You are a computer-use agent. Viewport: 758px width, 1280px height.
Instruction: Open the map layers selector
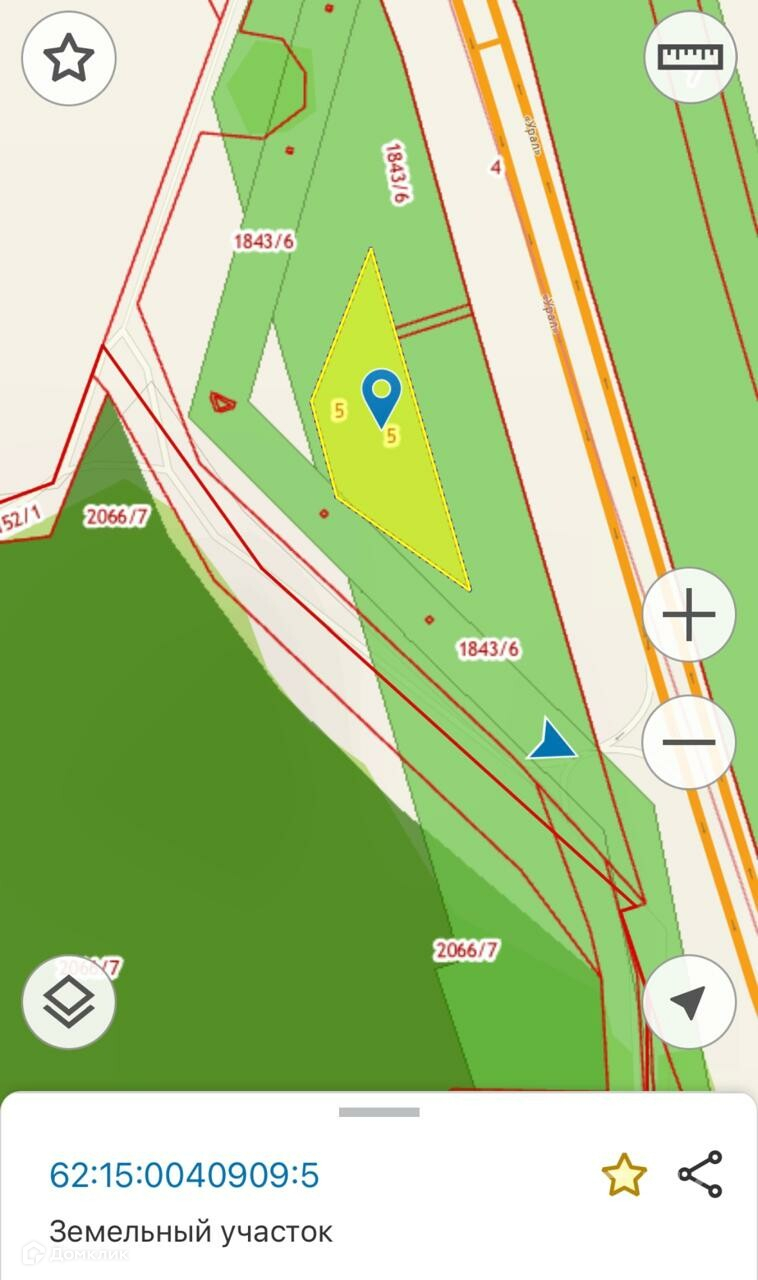click(x=69, y=1001)
